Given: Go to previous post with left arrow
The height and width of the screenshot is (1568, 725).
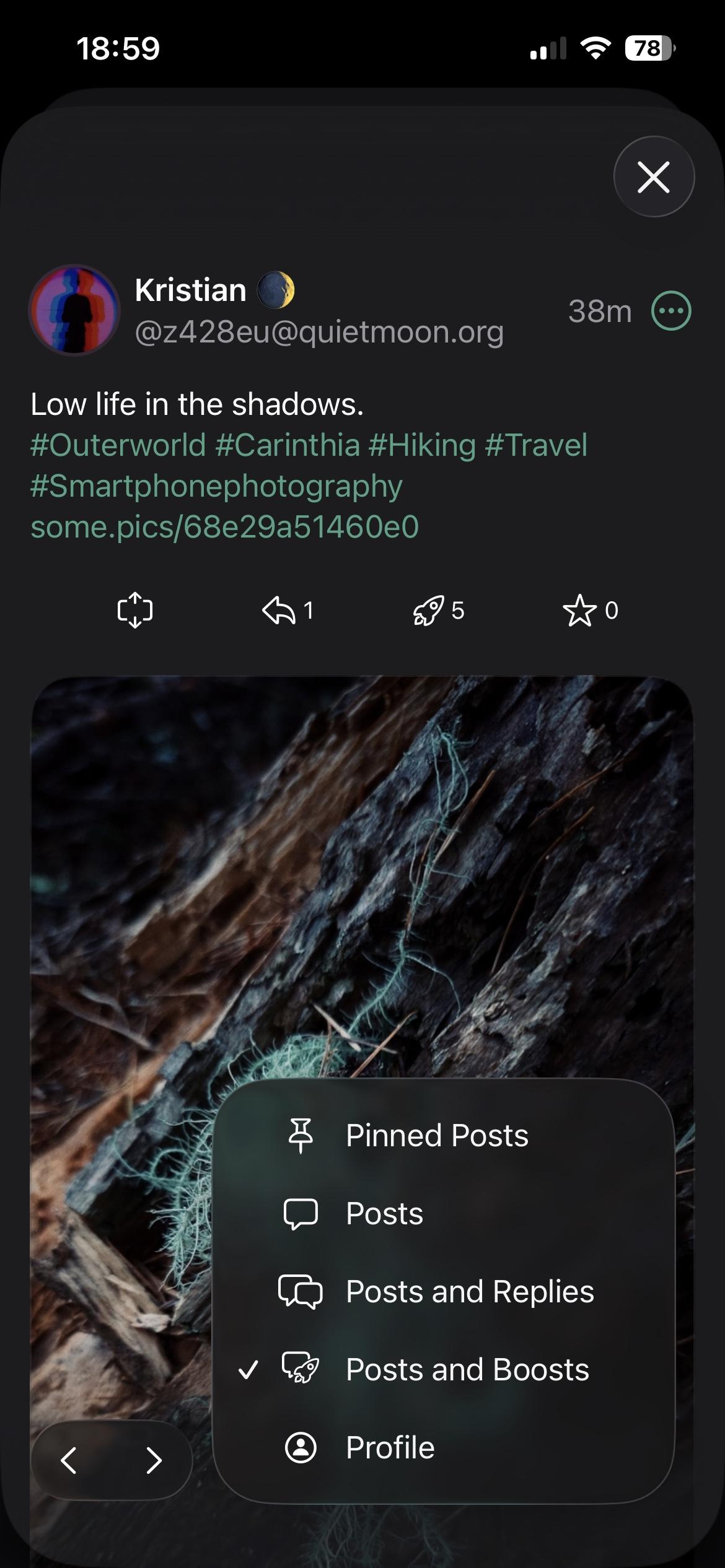Looking at the screenshot, I should coord(69,1460).
